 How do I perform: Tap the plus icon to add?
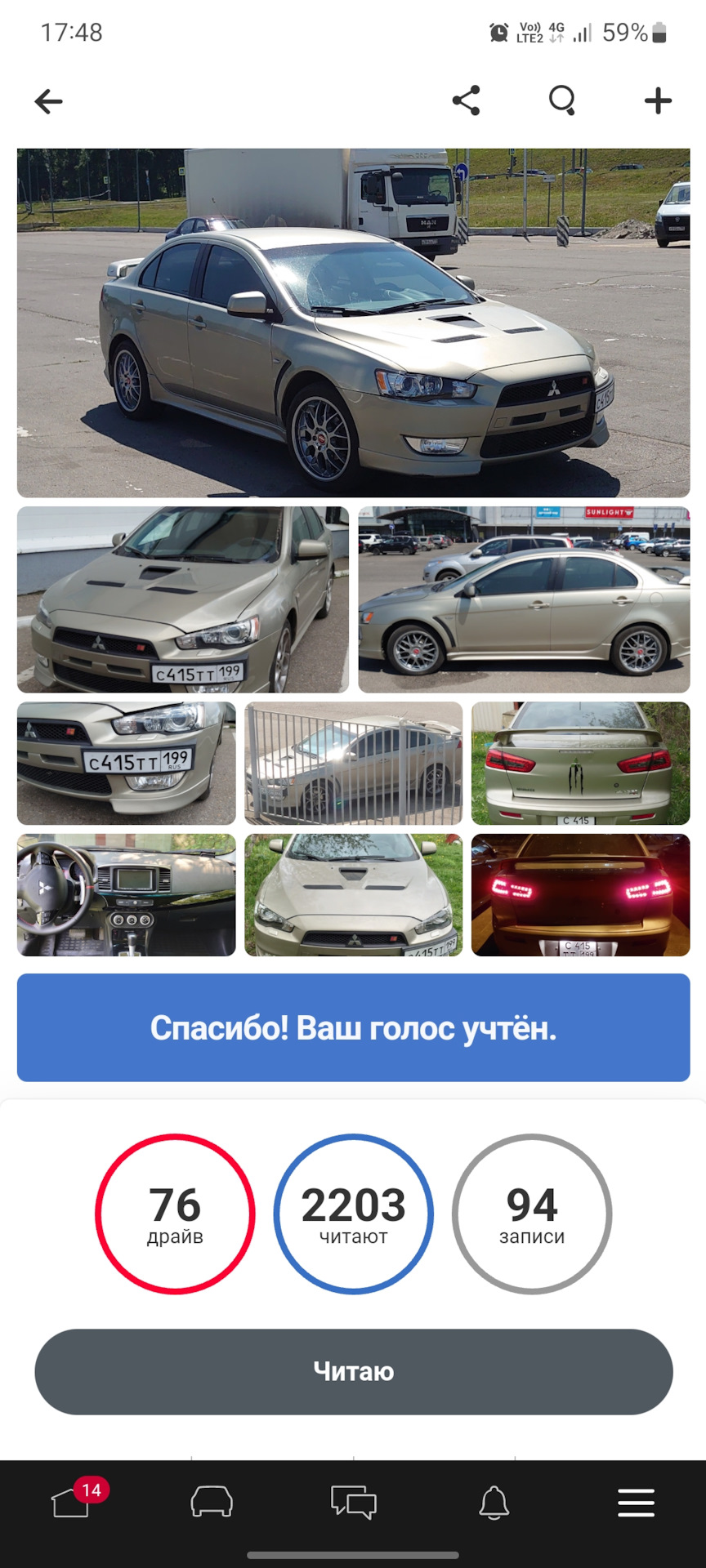tap(658, 100)
